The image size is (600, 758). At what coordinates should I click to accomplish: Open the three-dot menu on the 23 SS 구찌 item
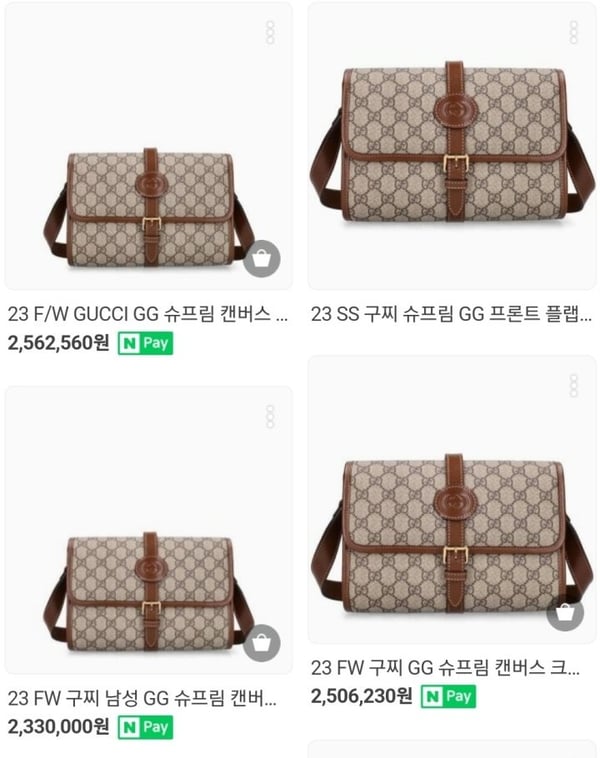[574, 32]
